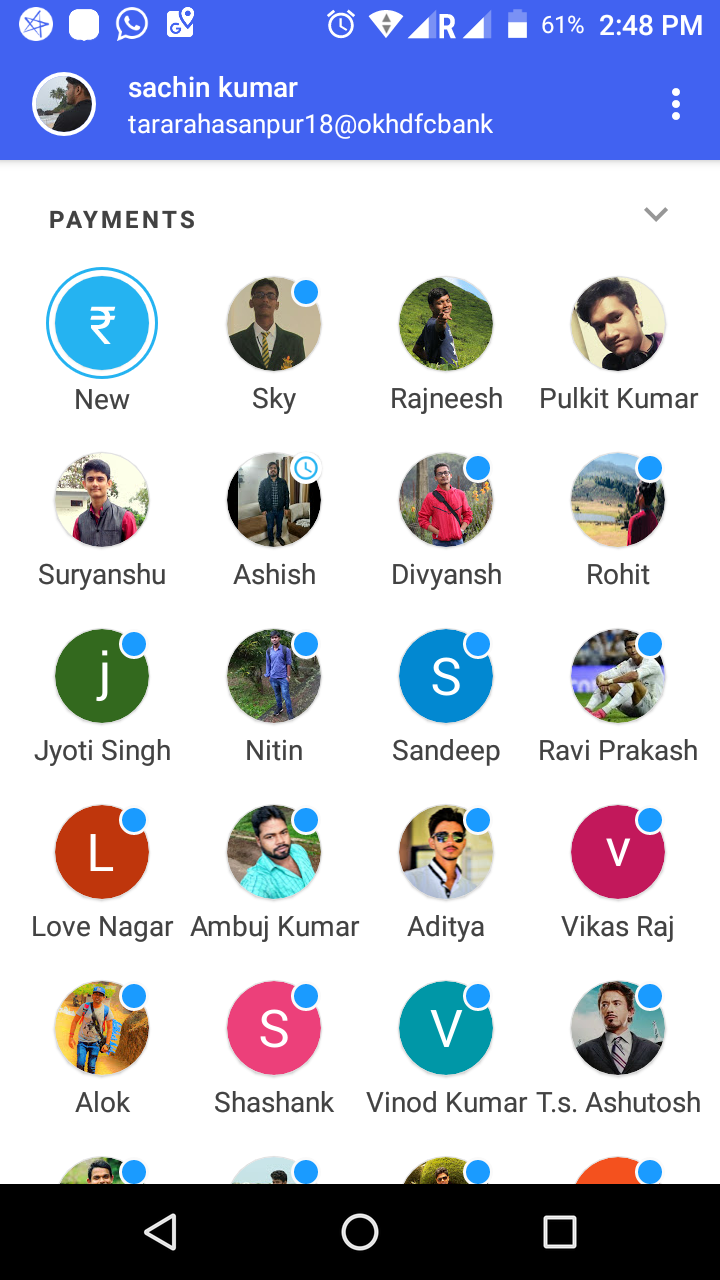Start a New payment

[x=102, y=324]
